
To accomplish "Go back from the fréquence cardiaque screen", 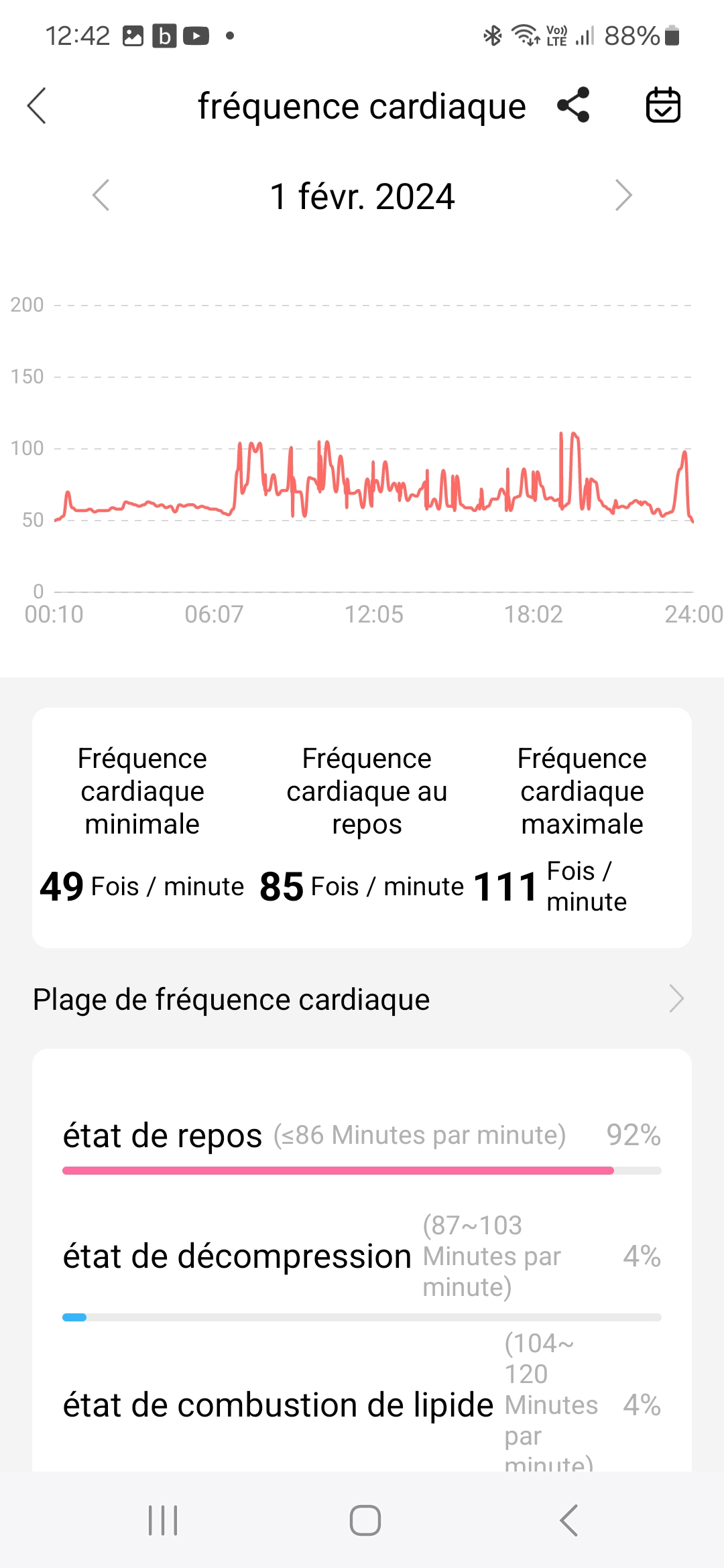I will [38, 106].
